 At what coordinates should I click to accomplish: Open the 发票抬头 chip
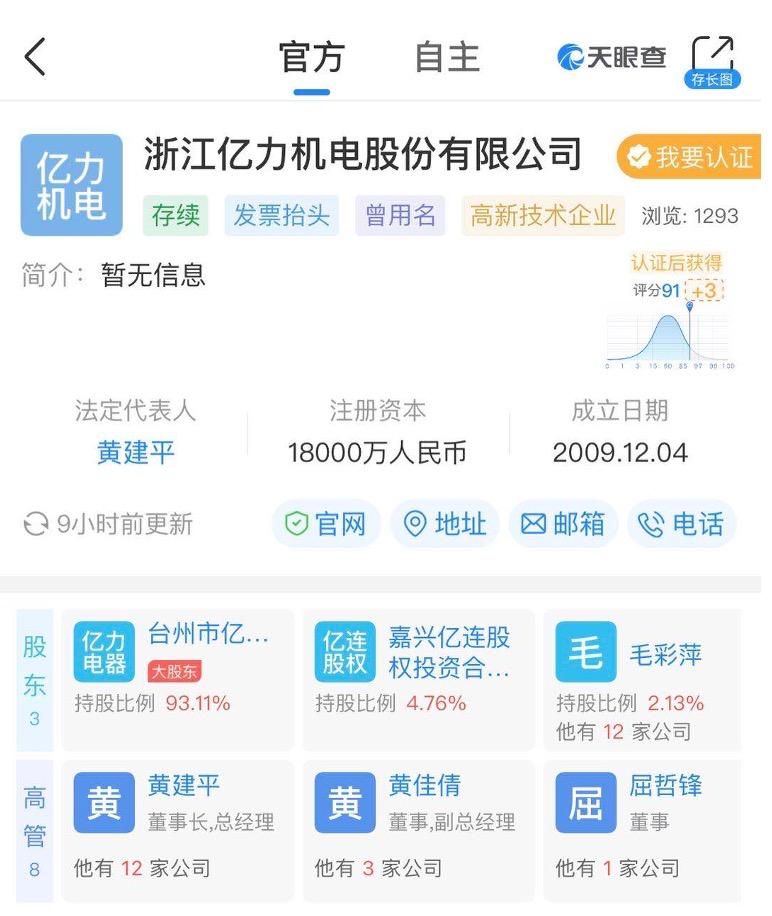click(282, 215)
